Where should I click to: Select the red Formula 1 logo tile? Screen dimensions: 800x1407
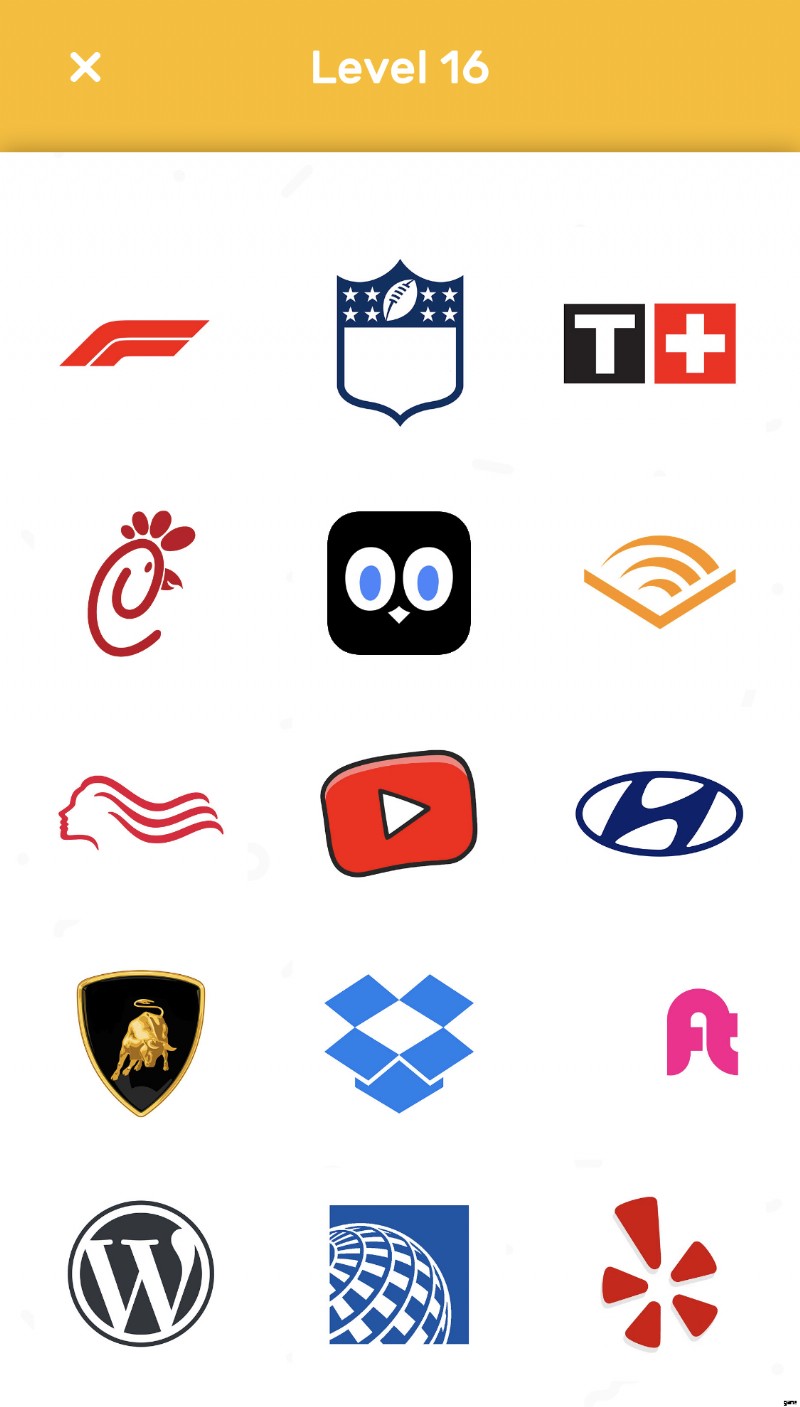click(x=134, y=343)
